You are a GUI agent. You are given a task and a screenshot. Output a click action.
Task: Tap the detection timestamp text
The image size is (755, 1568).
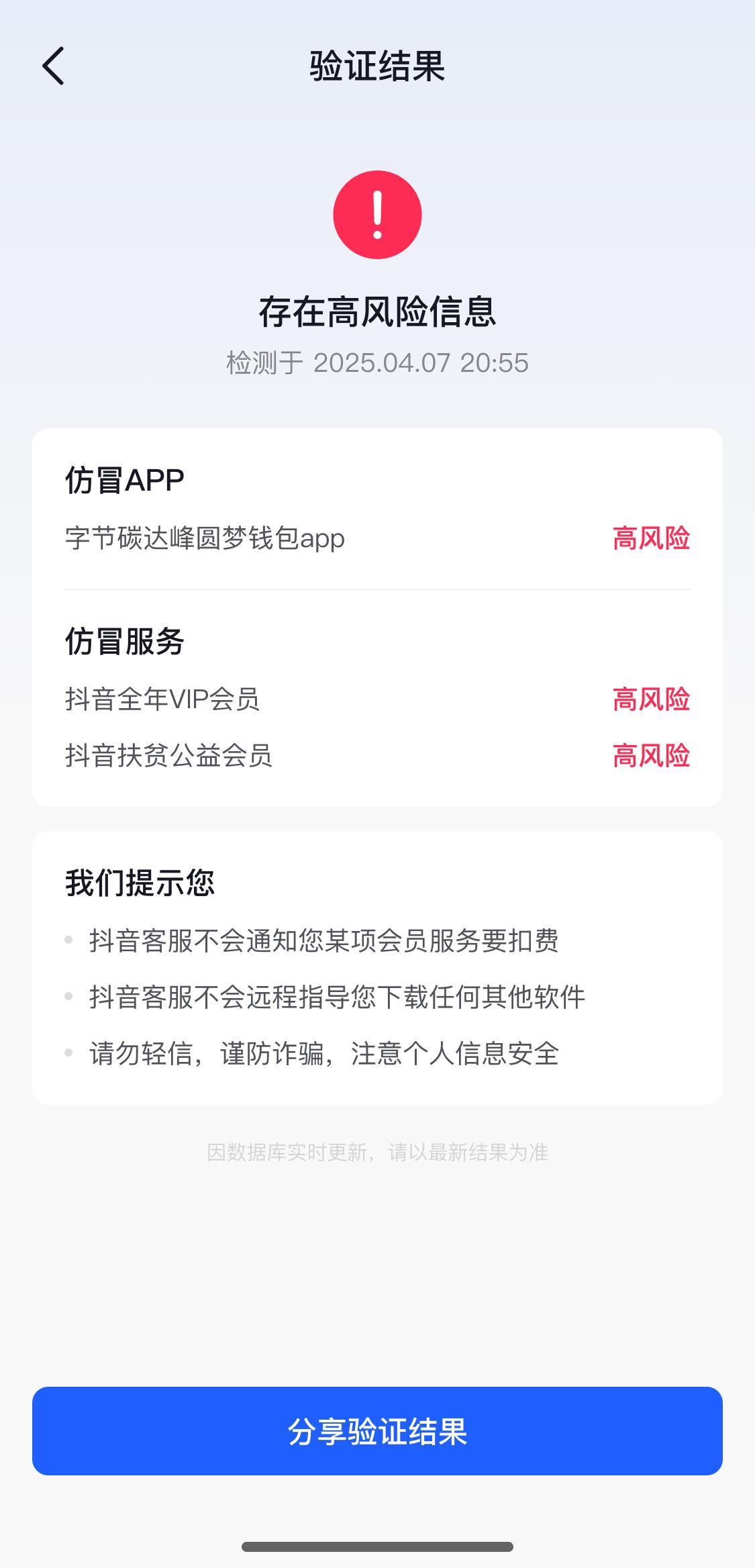tap(377, 362)
